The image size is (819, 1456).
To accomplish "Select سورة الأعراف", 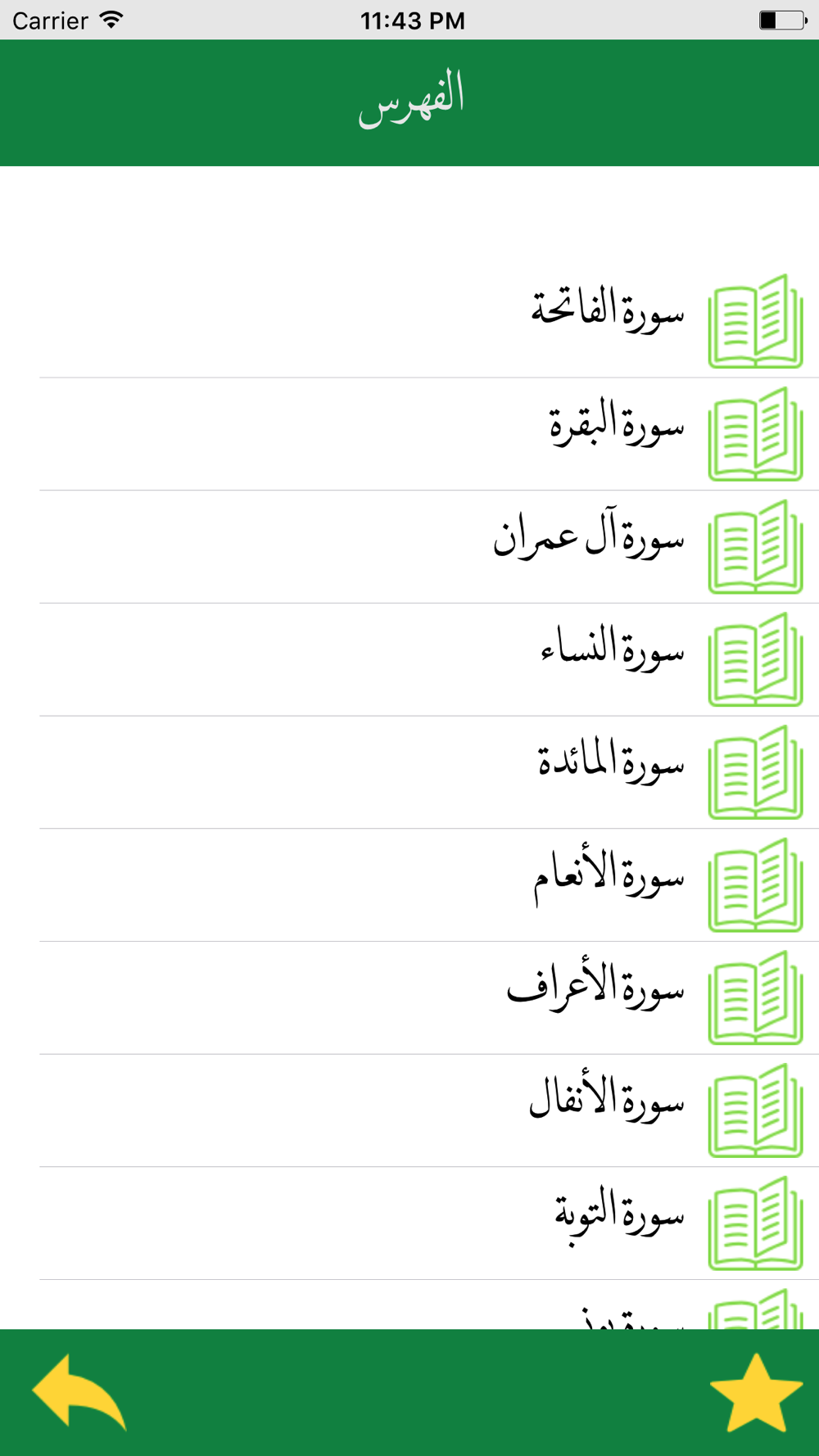I will (x=595, y=990).
